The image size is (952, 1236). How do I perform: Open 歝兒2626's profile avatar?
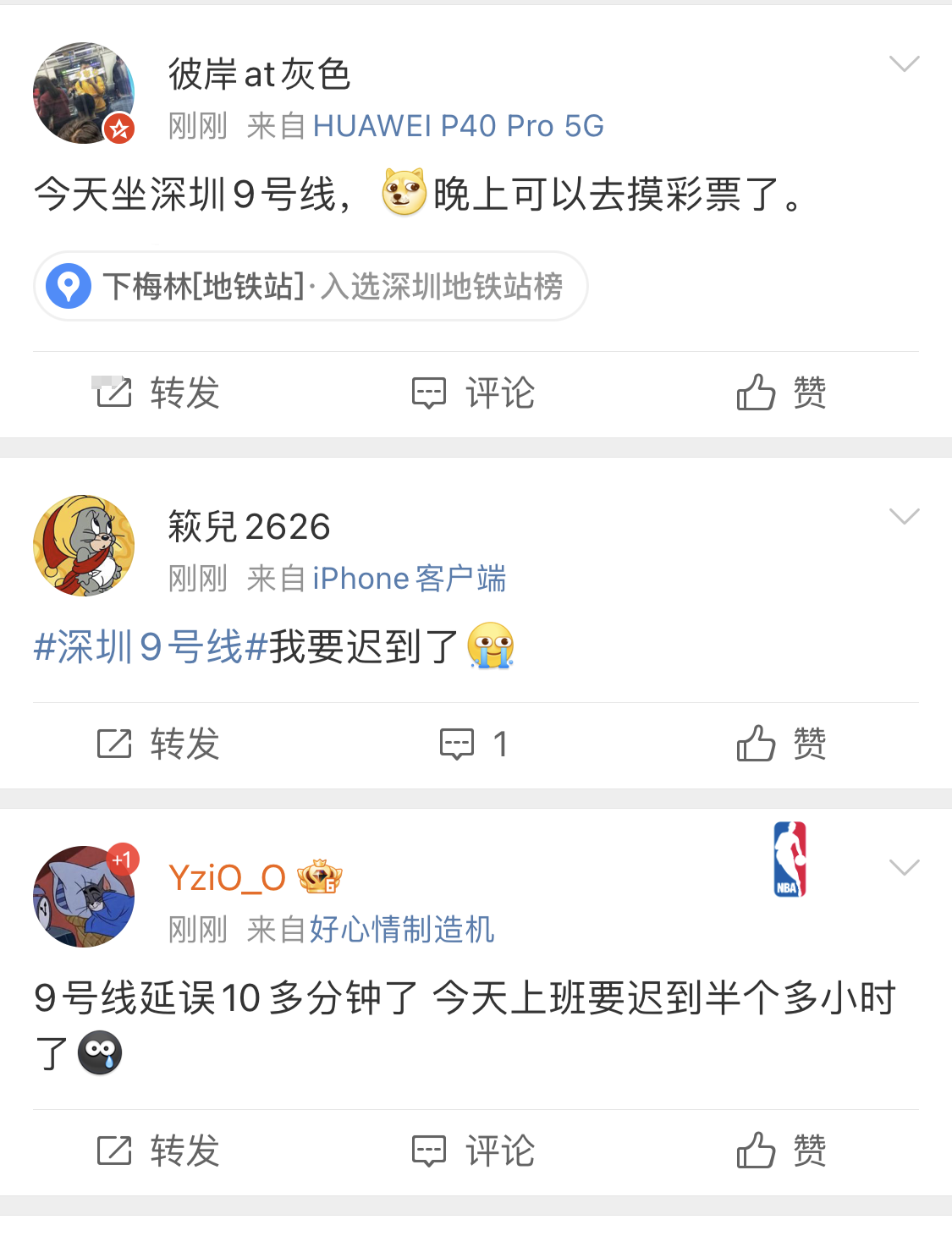83,546
